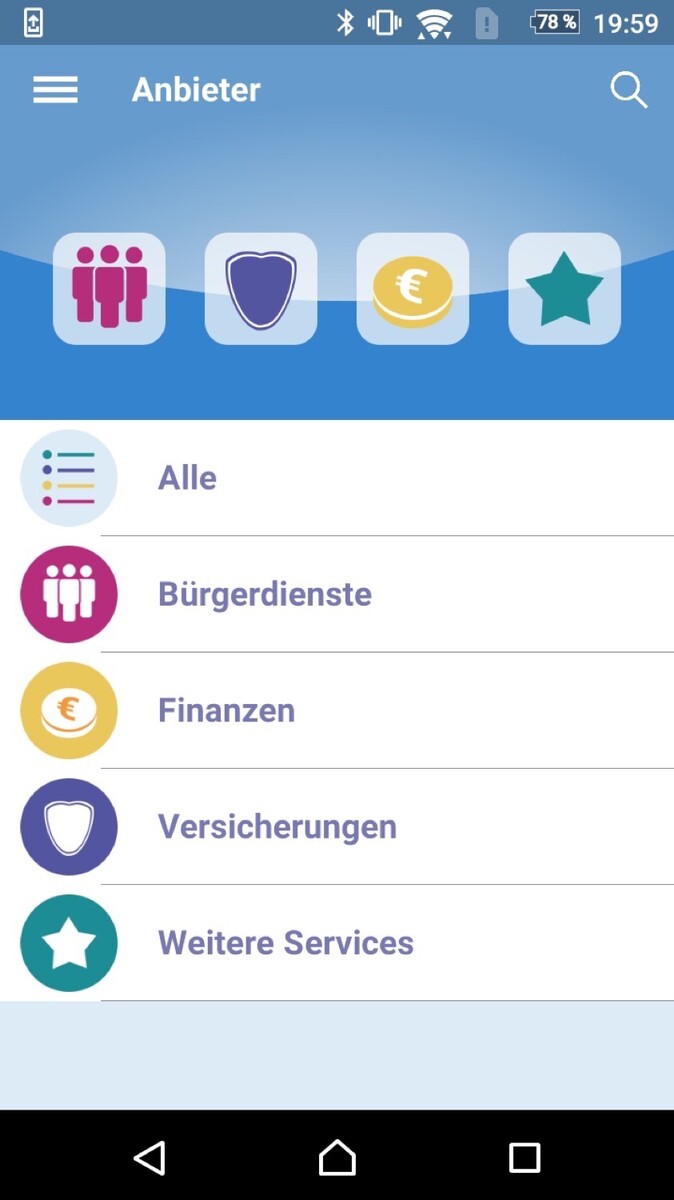Select the teal star category tile

(565, 289)
